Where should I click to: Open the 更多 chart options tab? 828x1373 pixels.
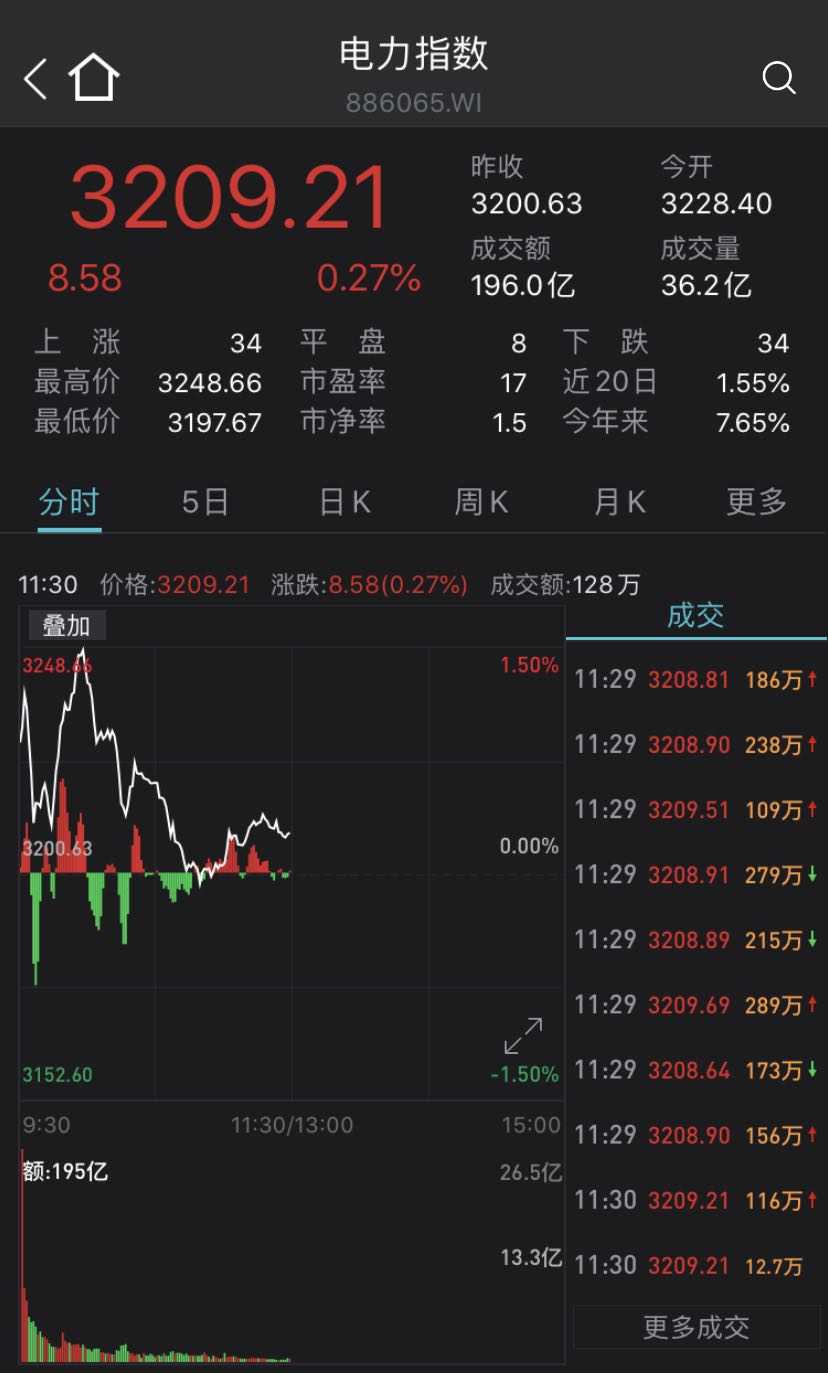pyautogui.click(x=756, y=502)
